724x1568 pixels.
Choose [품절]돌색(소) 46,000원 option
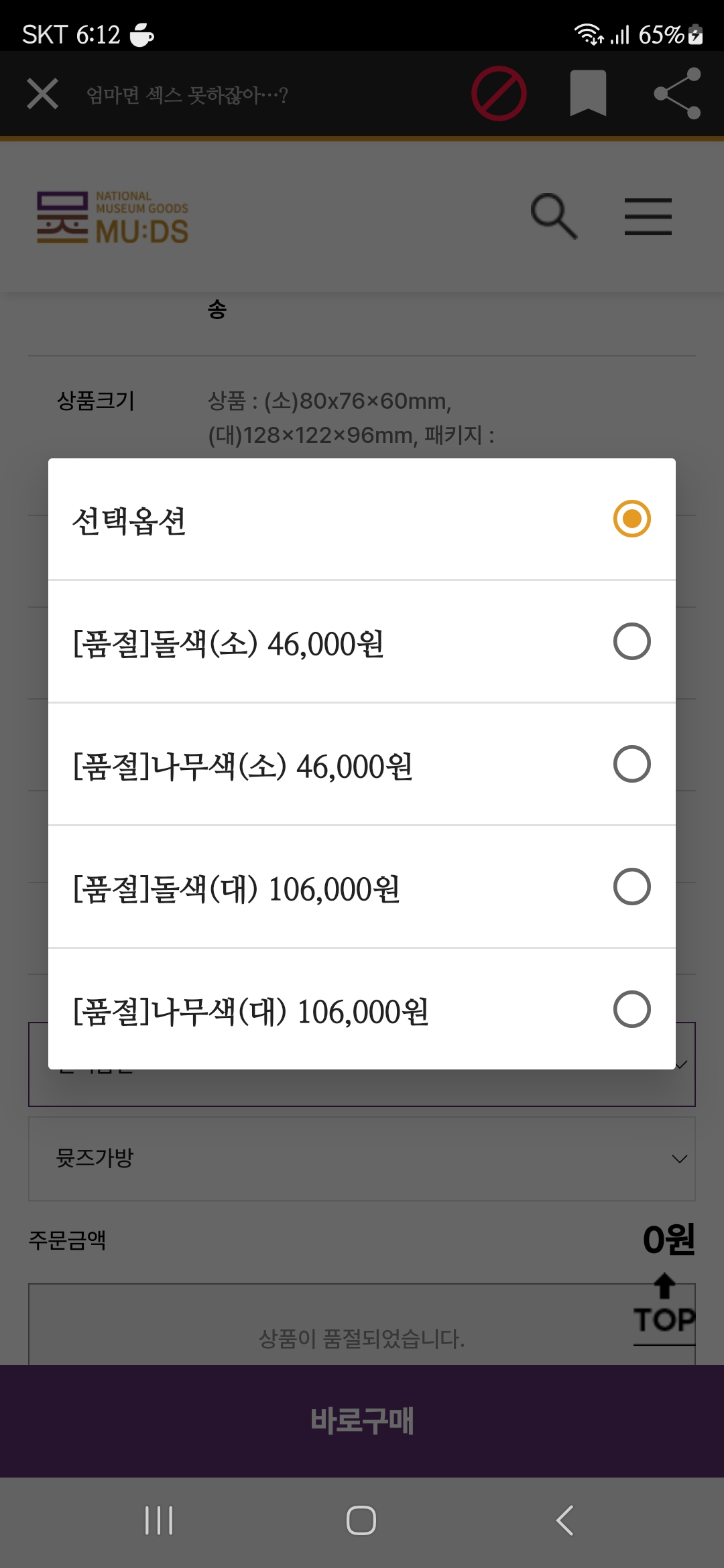(362, 642)
